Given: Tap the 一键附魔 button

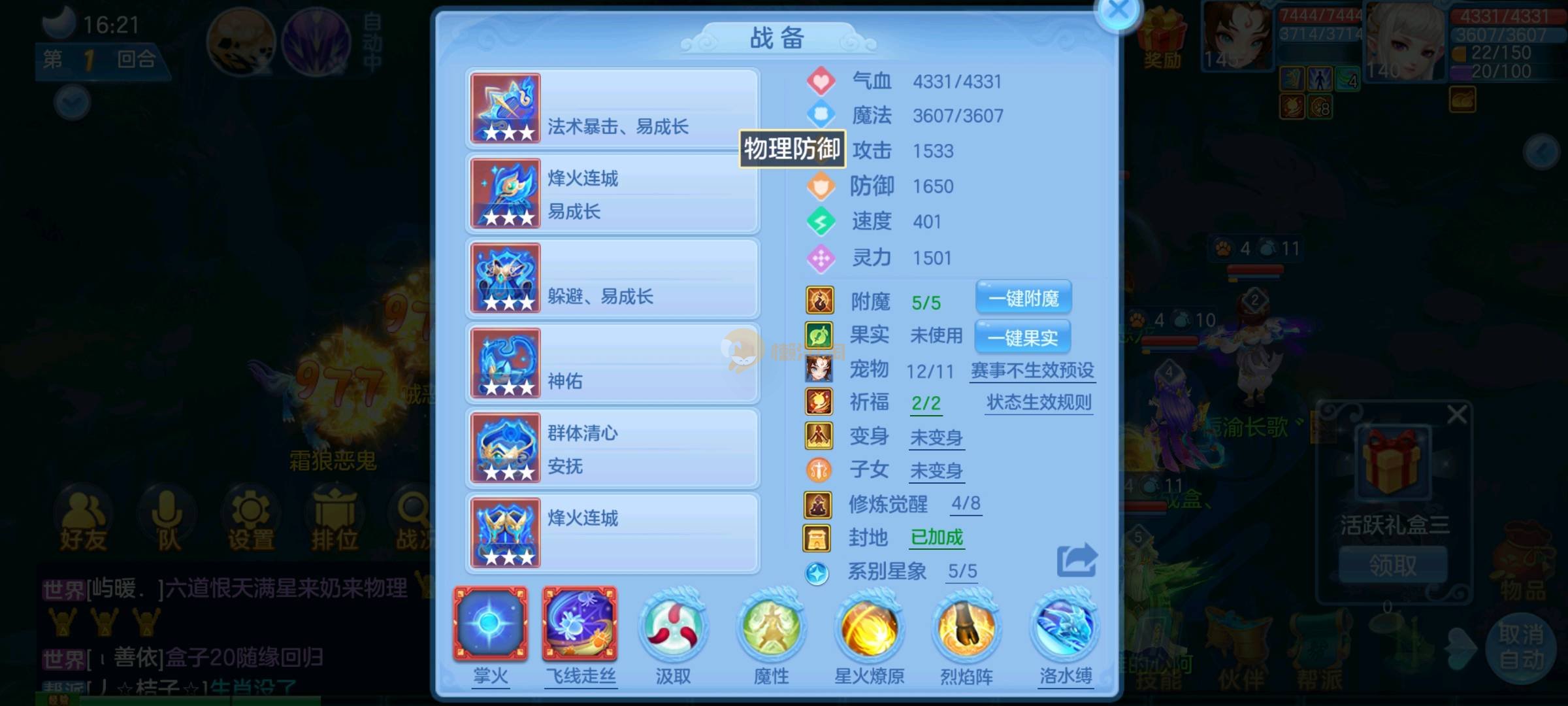Looking at the screenshot, I should pyautogui.click(x=1023, y=299).
